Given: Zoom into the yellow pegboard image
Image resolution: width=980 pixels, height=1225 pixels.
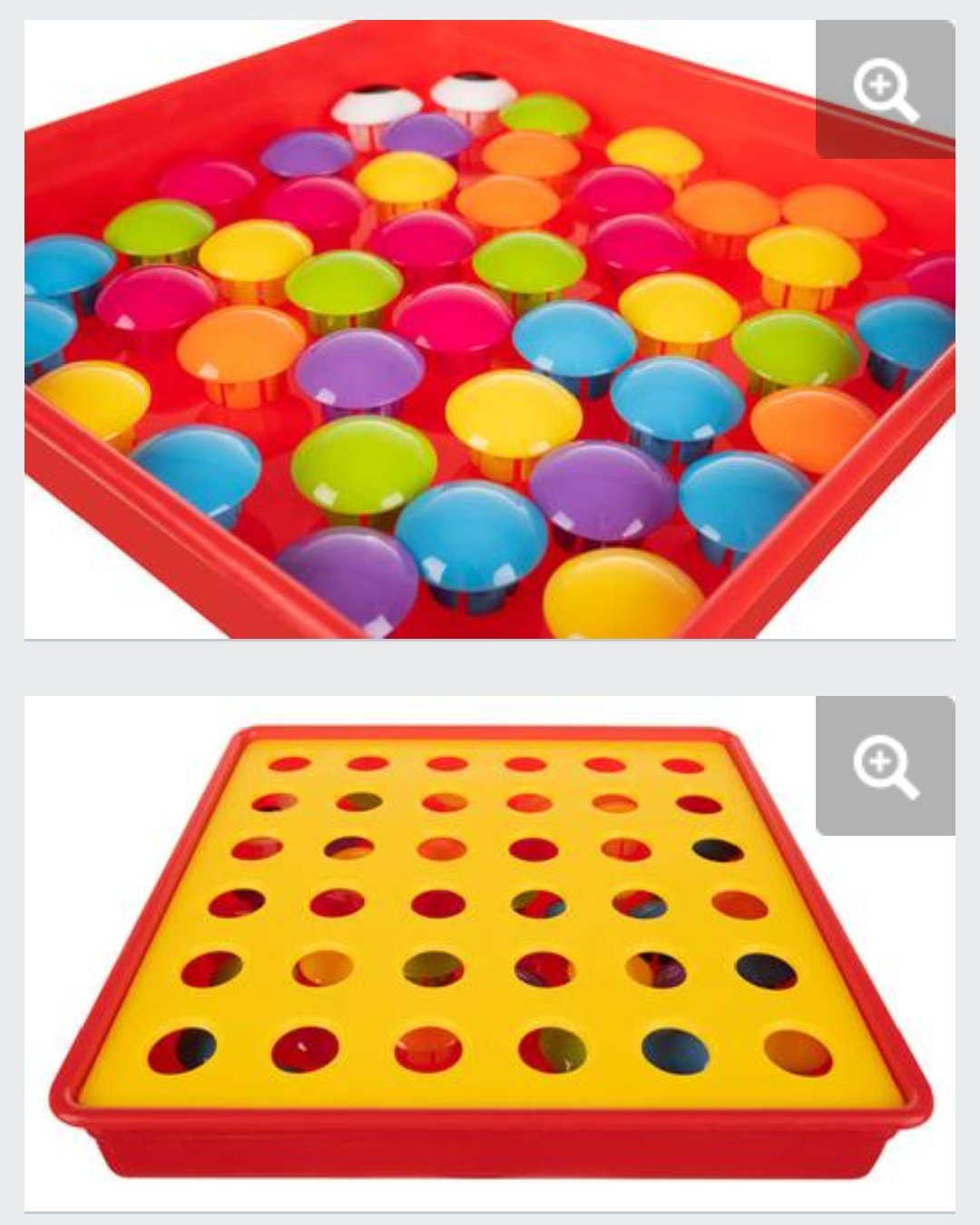Looking at the screenshot, I should click(885, 766).
